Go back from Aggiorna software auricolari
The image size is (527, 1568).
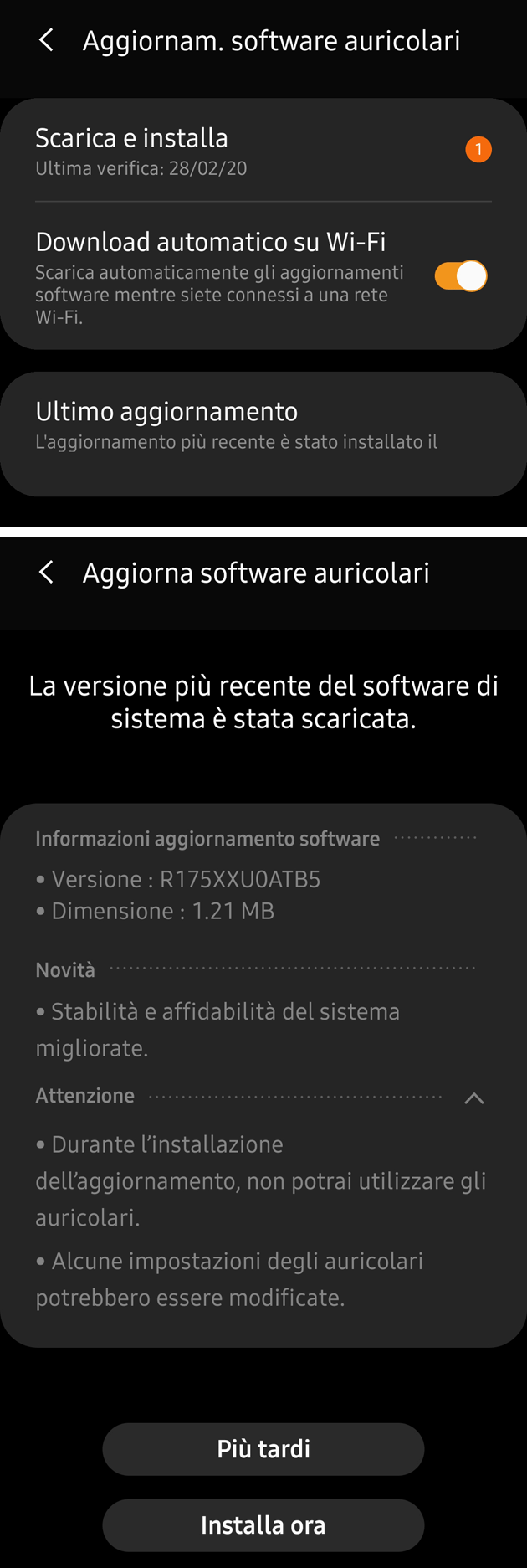click(x=47, y=573)
